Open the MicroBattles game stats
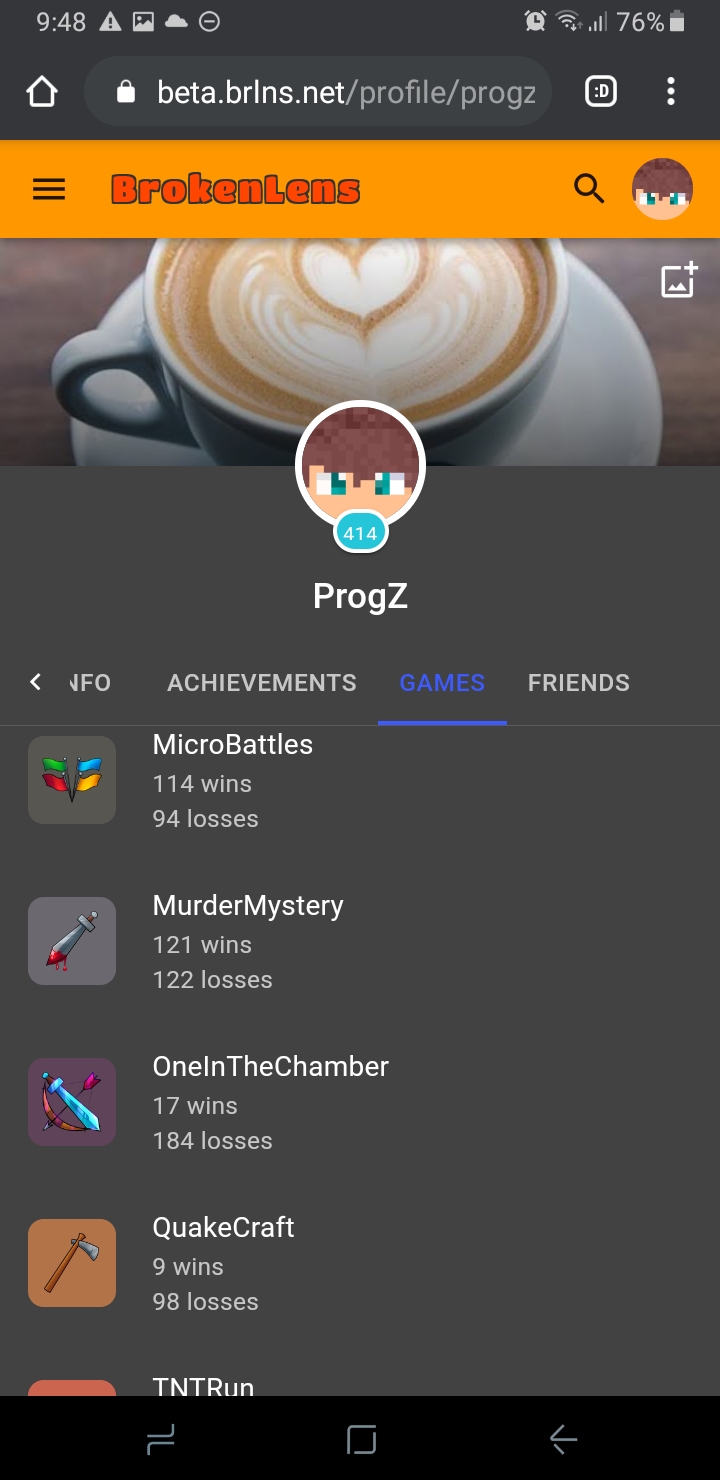 pyautogui.click(x=360, y=780)
